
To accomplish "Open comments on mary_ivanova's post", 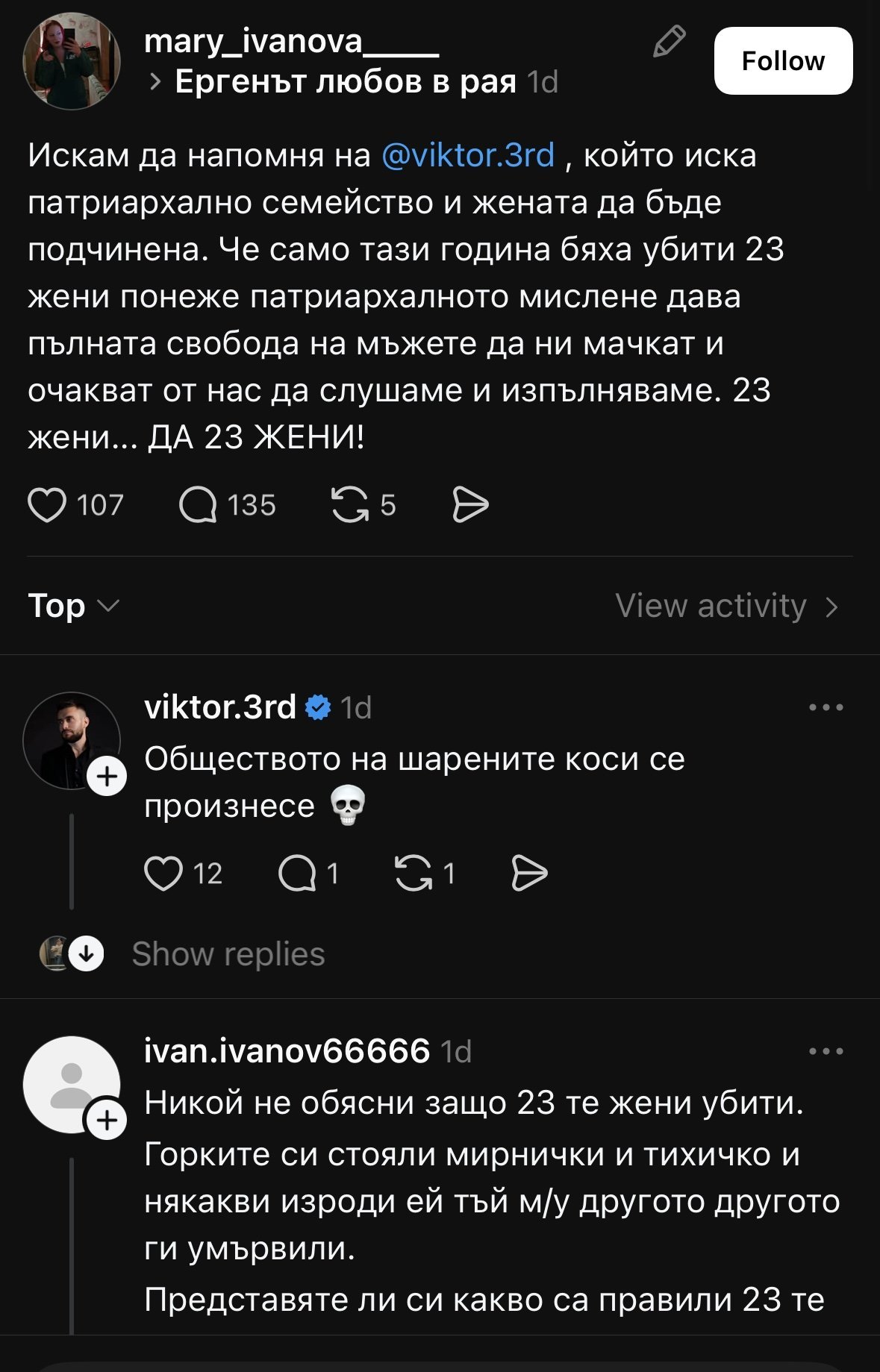I will [198, 505].
